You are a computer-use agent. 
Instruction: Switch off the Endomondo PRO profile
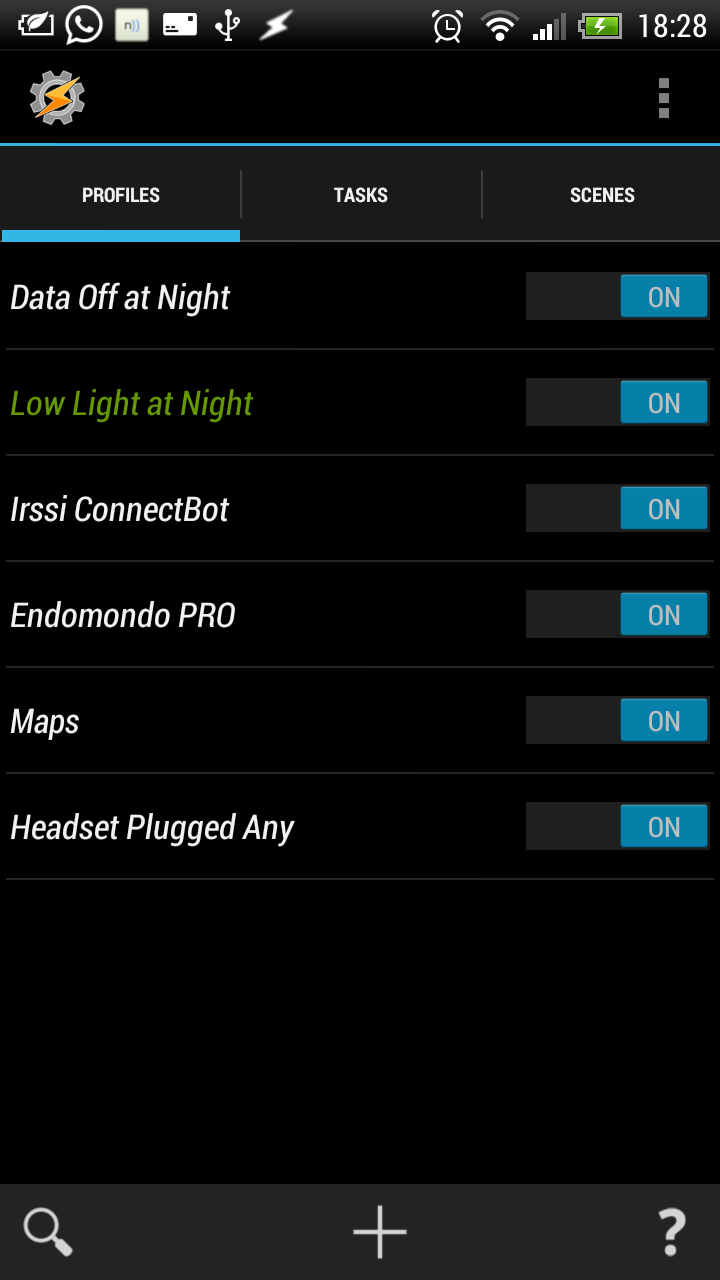point(618,615)
